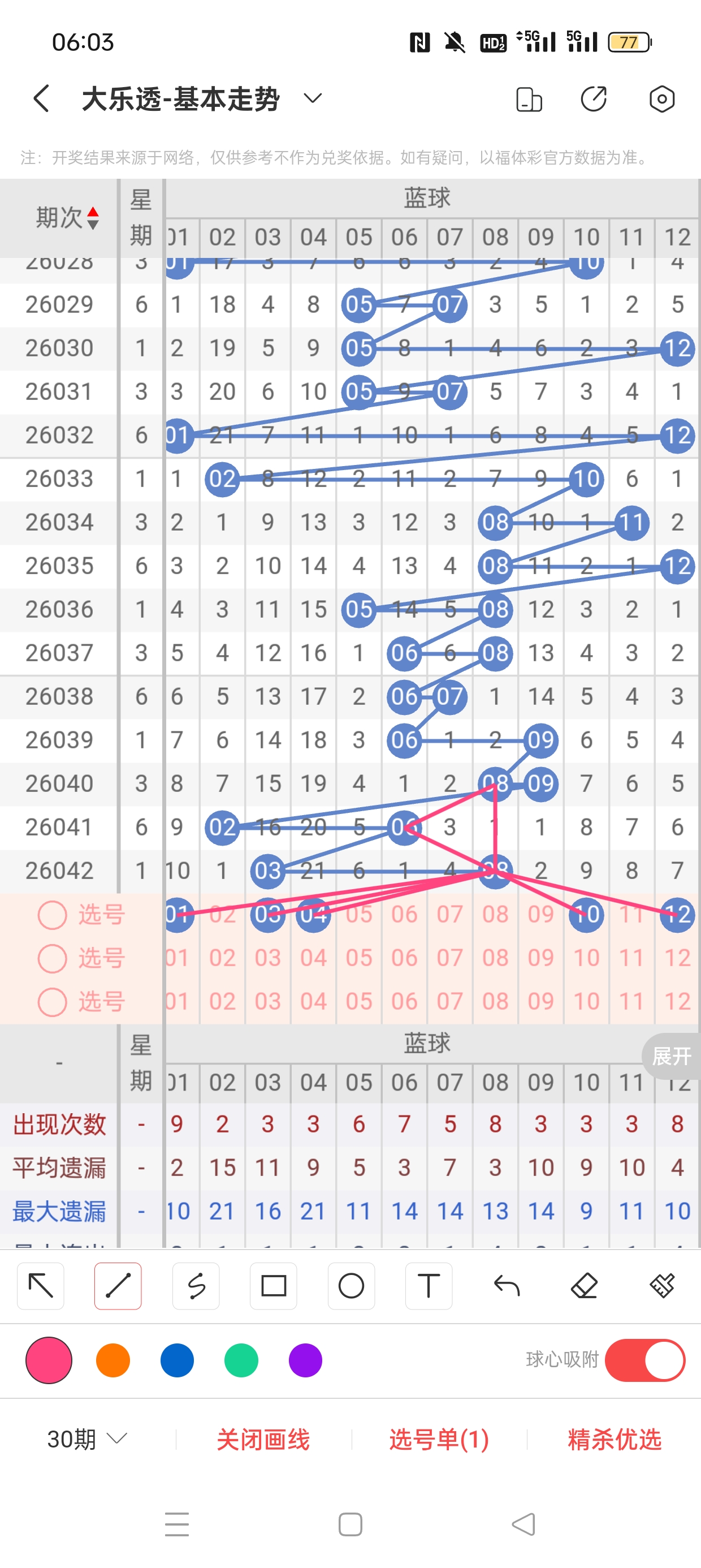
Task: Pick the freehand curve tool
Action: pos(196,1286)
